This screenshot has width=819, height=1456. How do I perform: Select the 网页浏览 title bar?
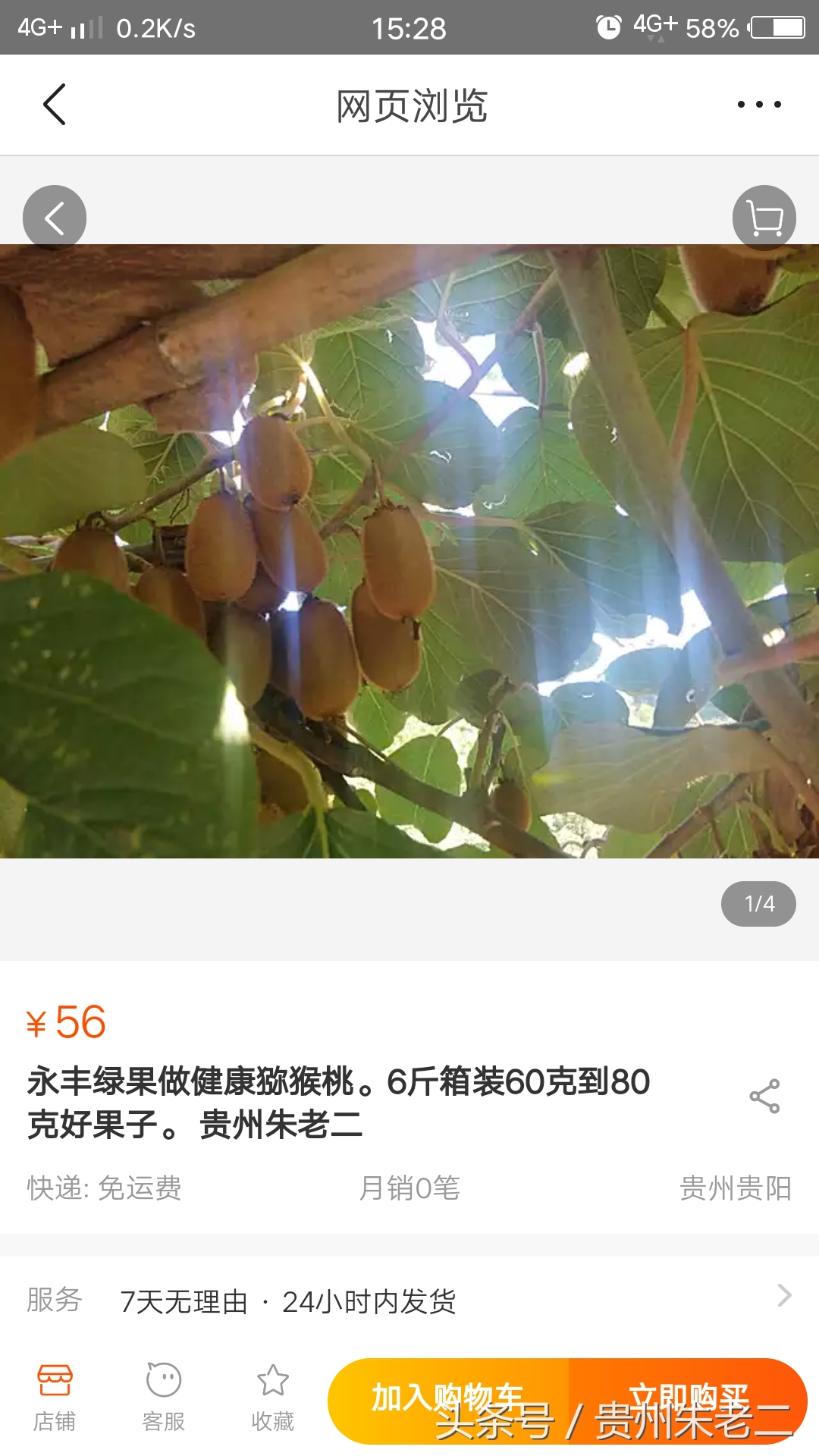click(409, 106)
